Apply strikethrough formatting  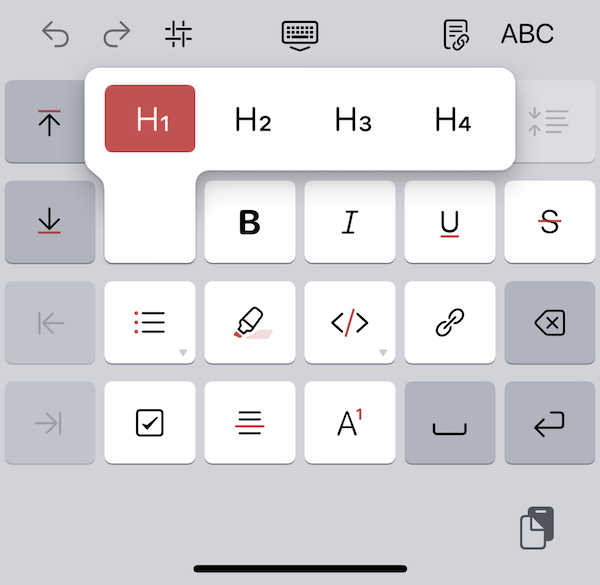(x=550, y=222)
